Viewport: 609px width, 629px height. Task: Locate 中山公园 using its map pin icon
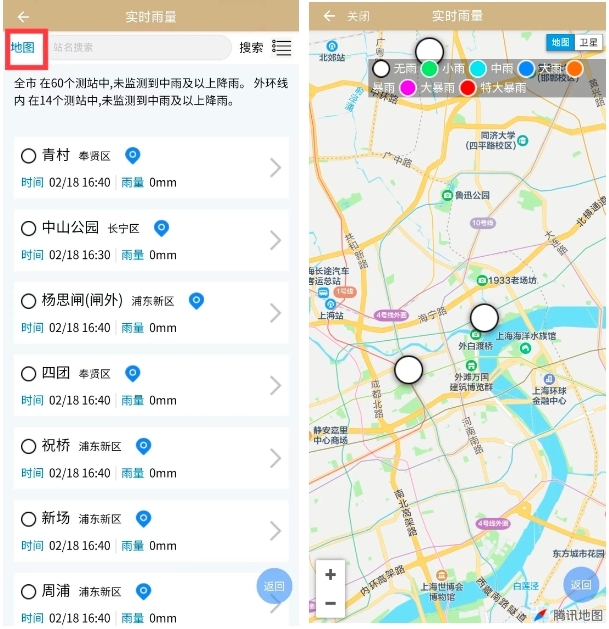pos(161,228)
